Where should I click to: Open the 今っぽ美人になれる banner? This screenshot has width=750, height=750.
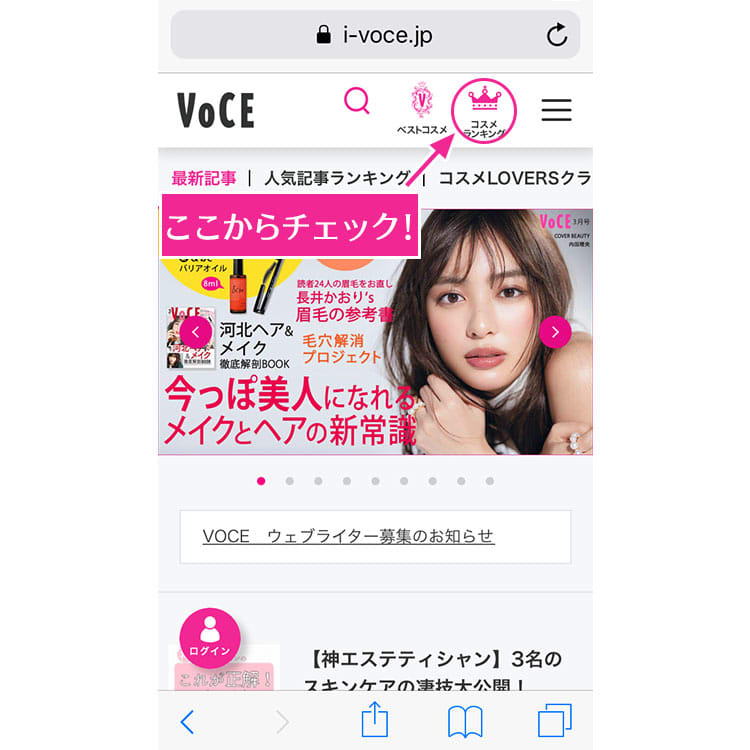tap(375, 380)
